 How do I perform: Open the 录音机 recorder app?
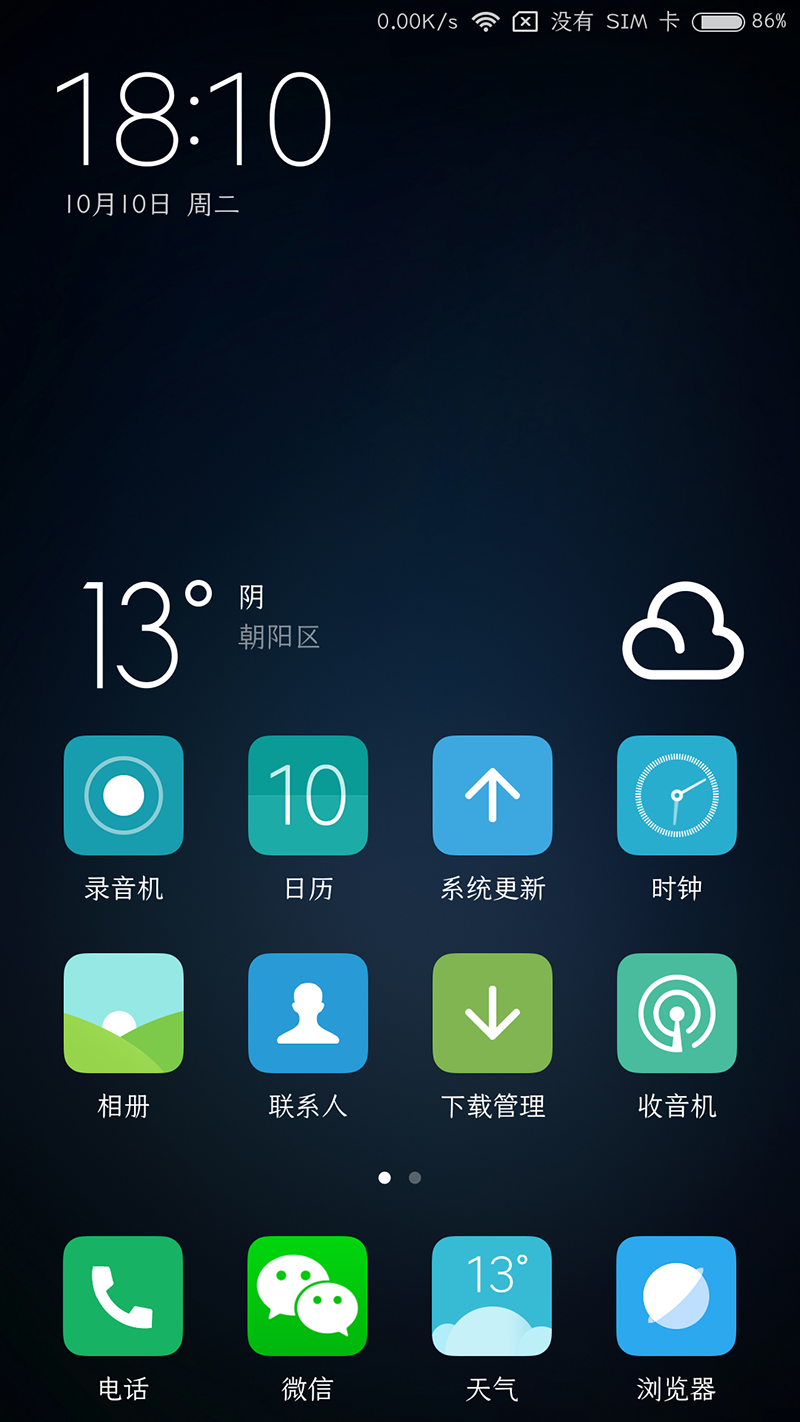point(123,796)
